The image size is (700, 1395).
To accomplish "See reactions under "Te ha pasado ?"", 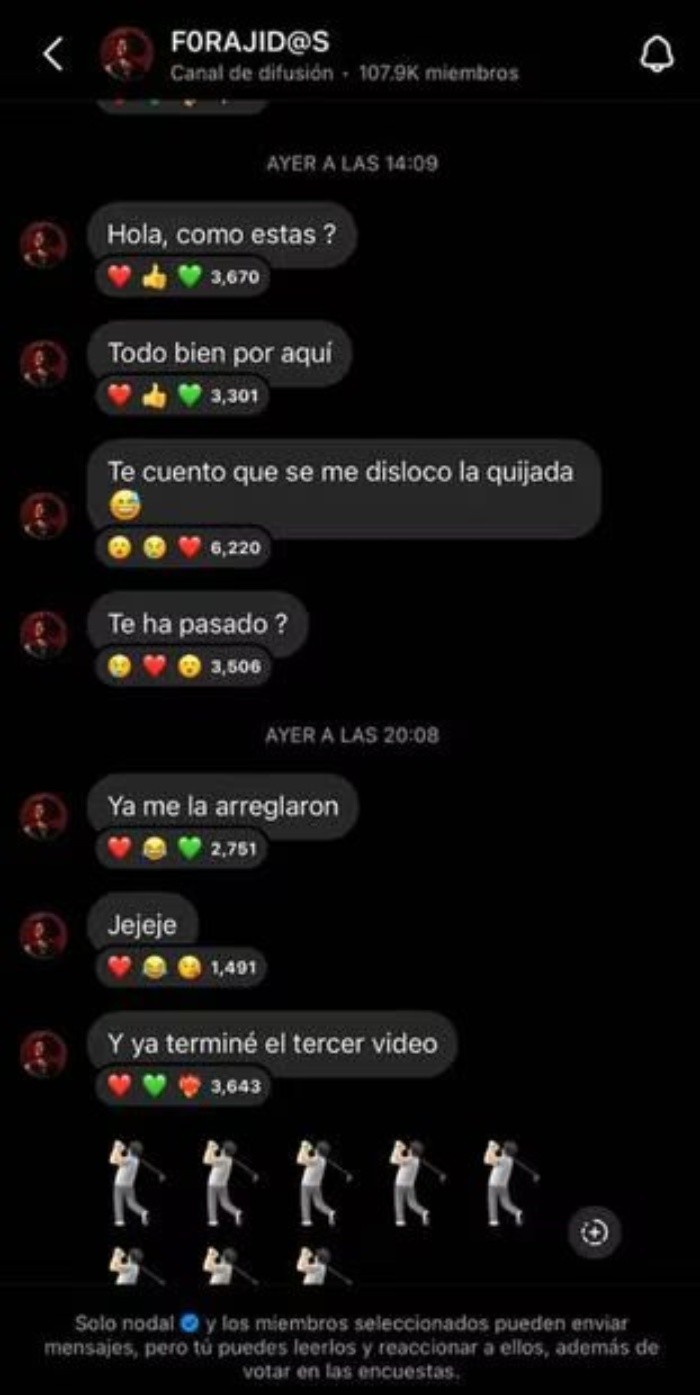I will pyautogui.click(x=183, y=666).
